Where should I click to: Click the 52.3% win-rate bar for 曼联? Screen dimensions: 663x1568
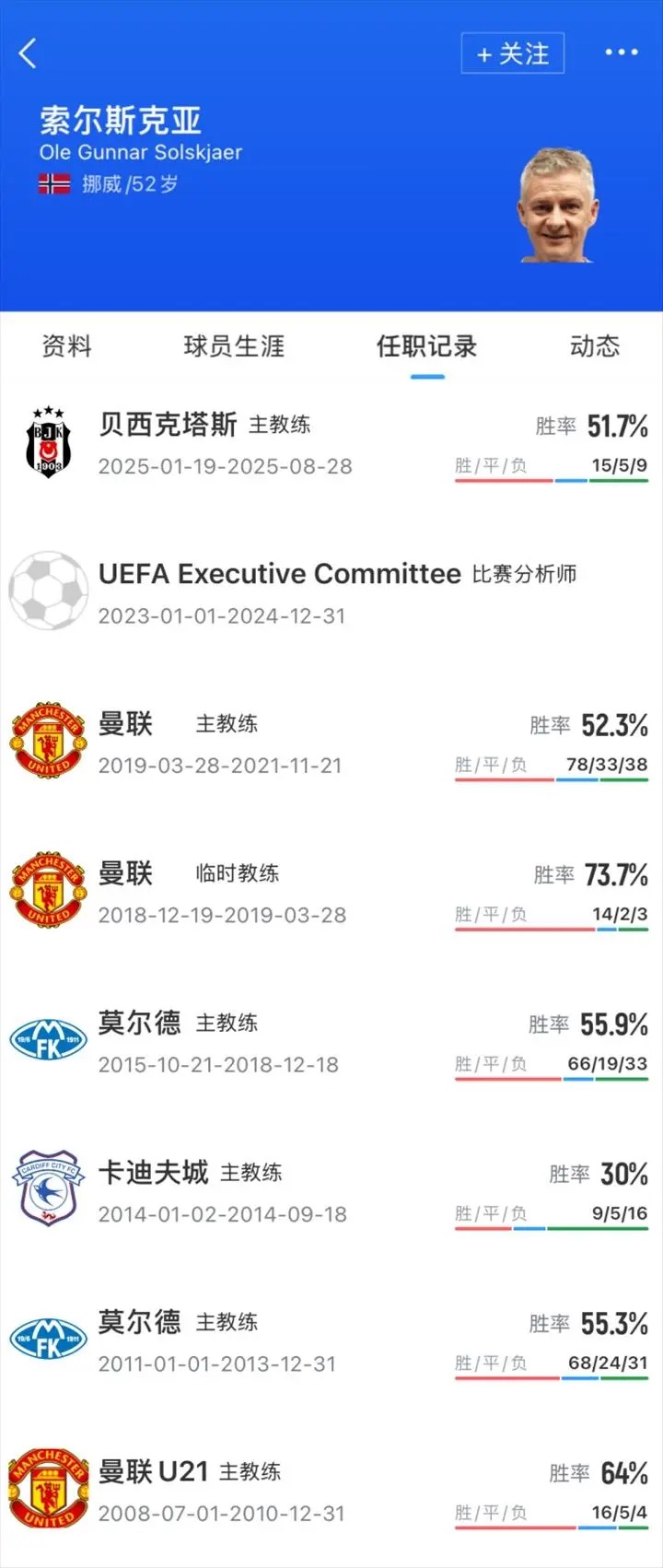pyautogui.click(x=550, y=780)
